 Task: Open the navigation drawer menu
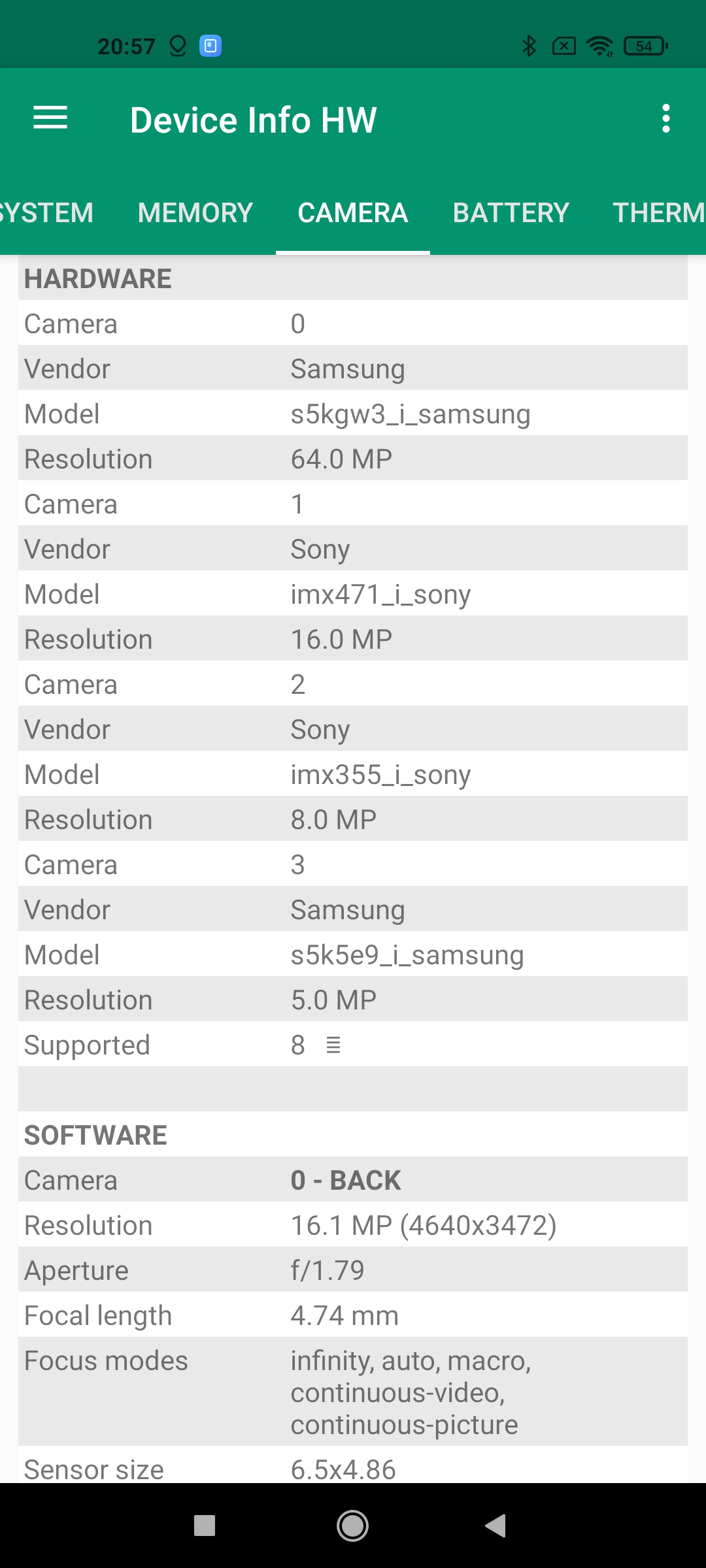tap(50, 119)
